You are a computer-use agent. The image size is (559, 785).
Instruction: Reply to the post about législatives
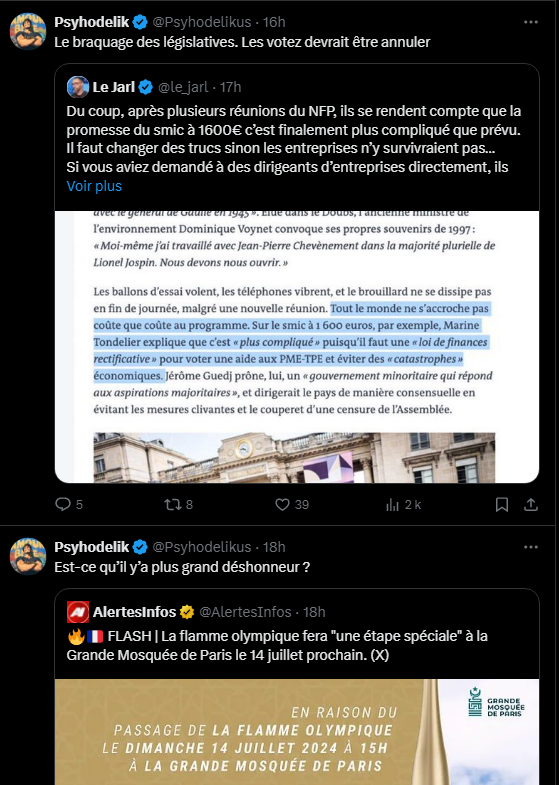[69, 504]
